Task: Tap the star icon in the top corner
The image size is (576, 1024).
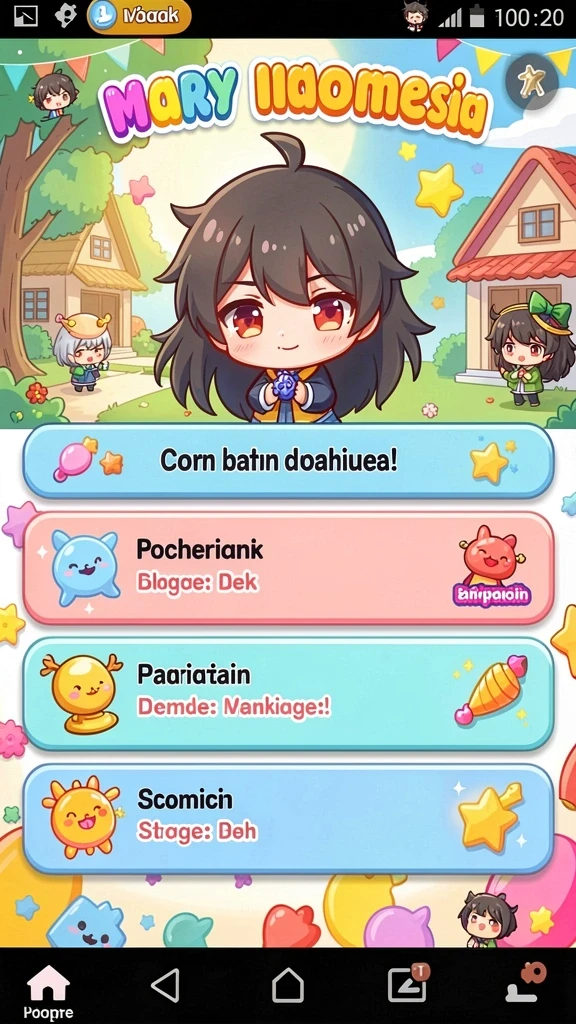Action: click(x=532, y=81)
